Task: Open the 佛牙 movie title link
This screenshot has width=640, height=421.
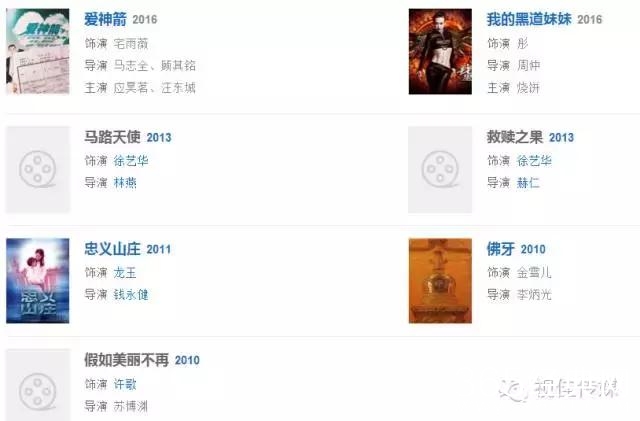Action: (501, 249)
